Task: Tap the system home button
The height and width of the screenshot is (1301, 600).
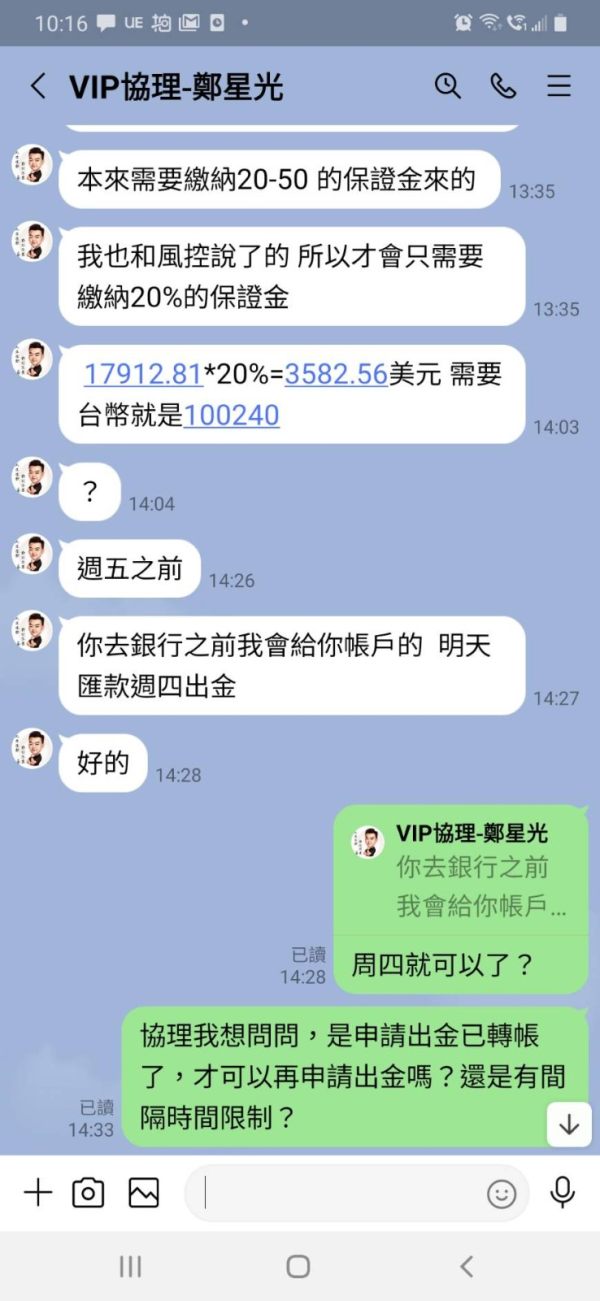Action: point(298,1266)
